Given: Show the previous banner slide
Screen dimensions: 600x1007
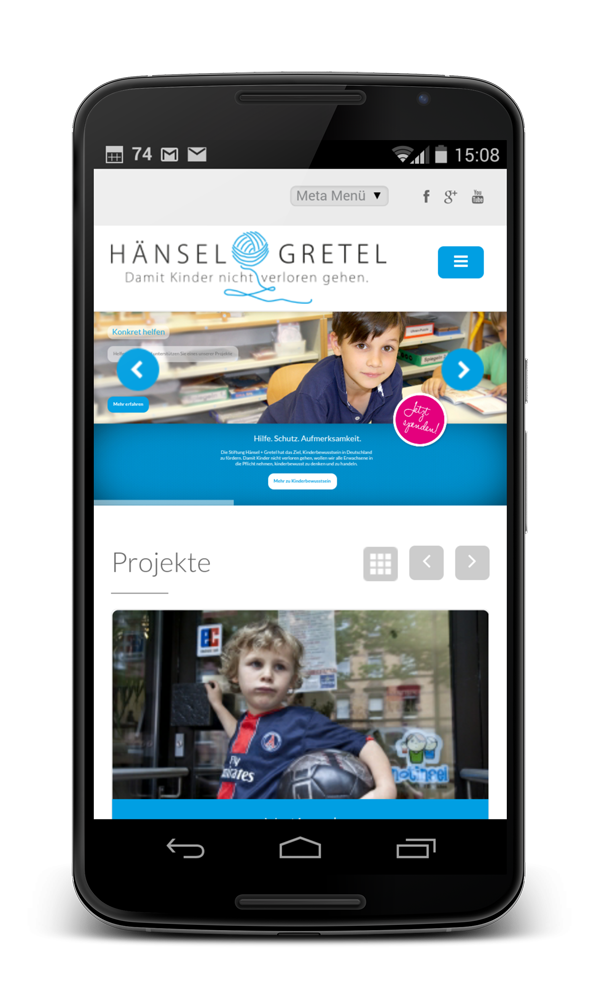Looking at the screenshot, I should 138,370.
